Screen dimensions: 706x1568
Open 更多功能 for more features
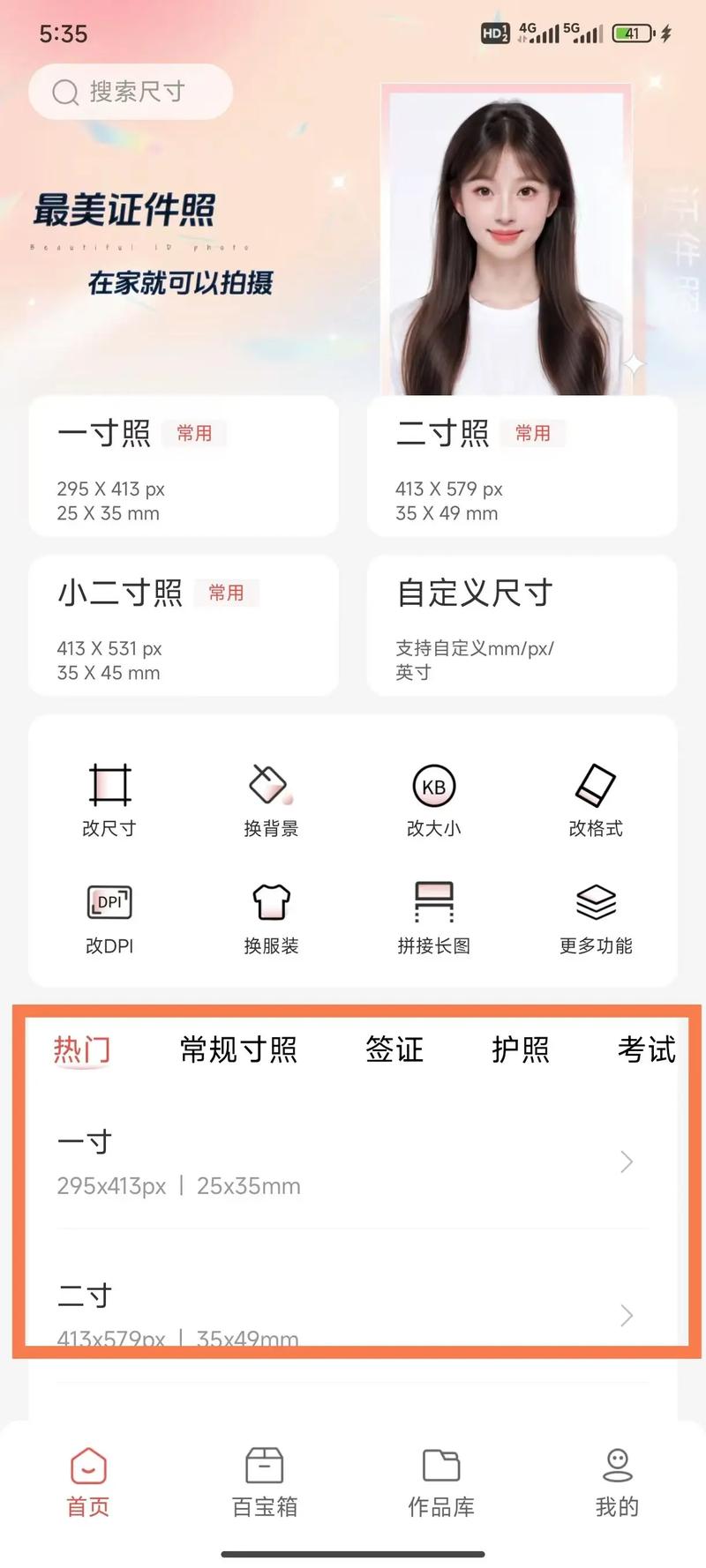click(596, 915)
